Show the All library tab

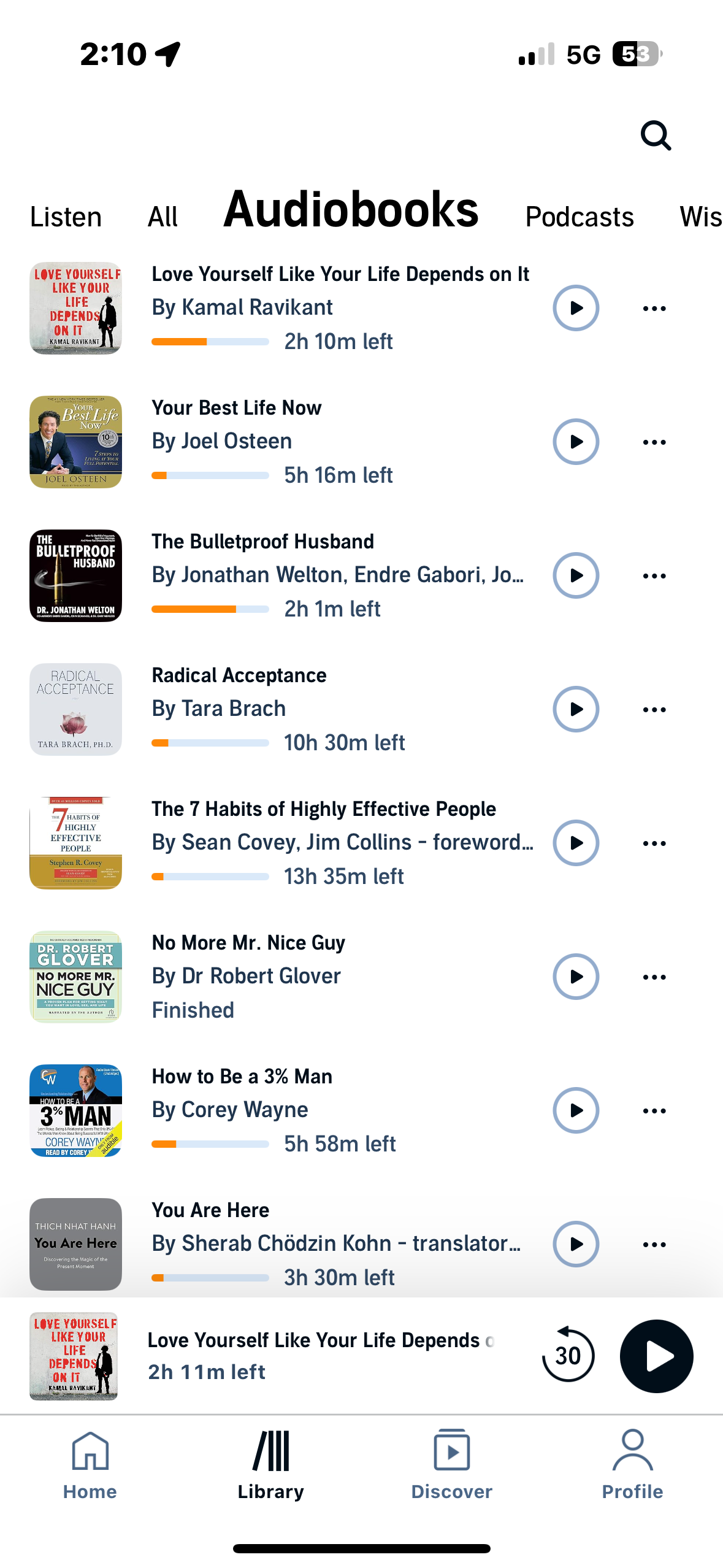coord(163,217)
